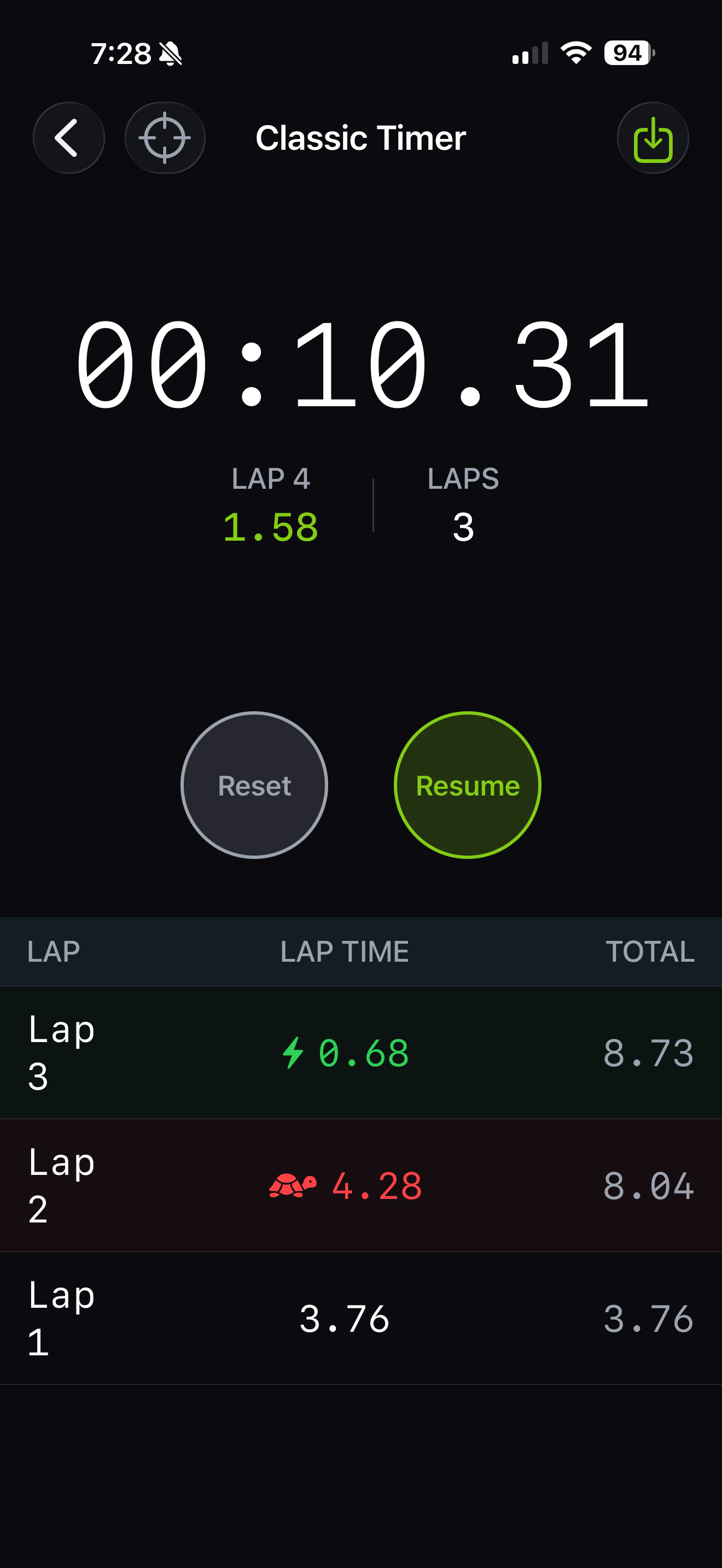
Task: Select the Classic Timer title
Action: click(360, 138)
